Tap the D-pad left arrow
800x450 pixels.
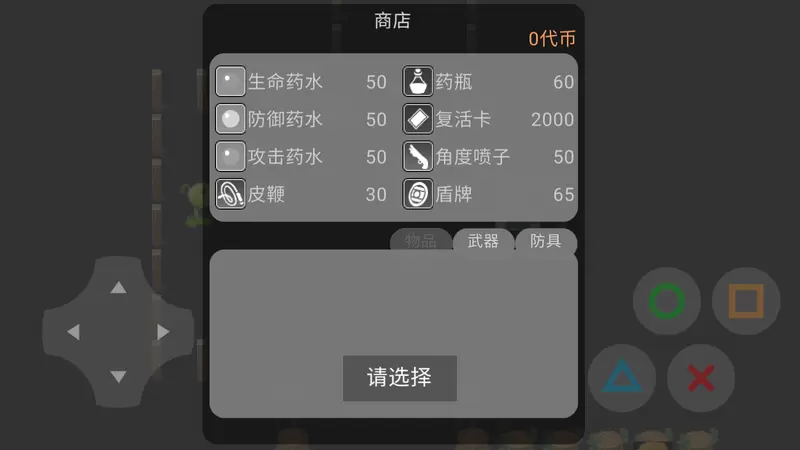[73, 332]
